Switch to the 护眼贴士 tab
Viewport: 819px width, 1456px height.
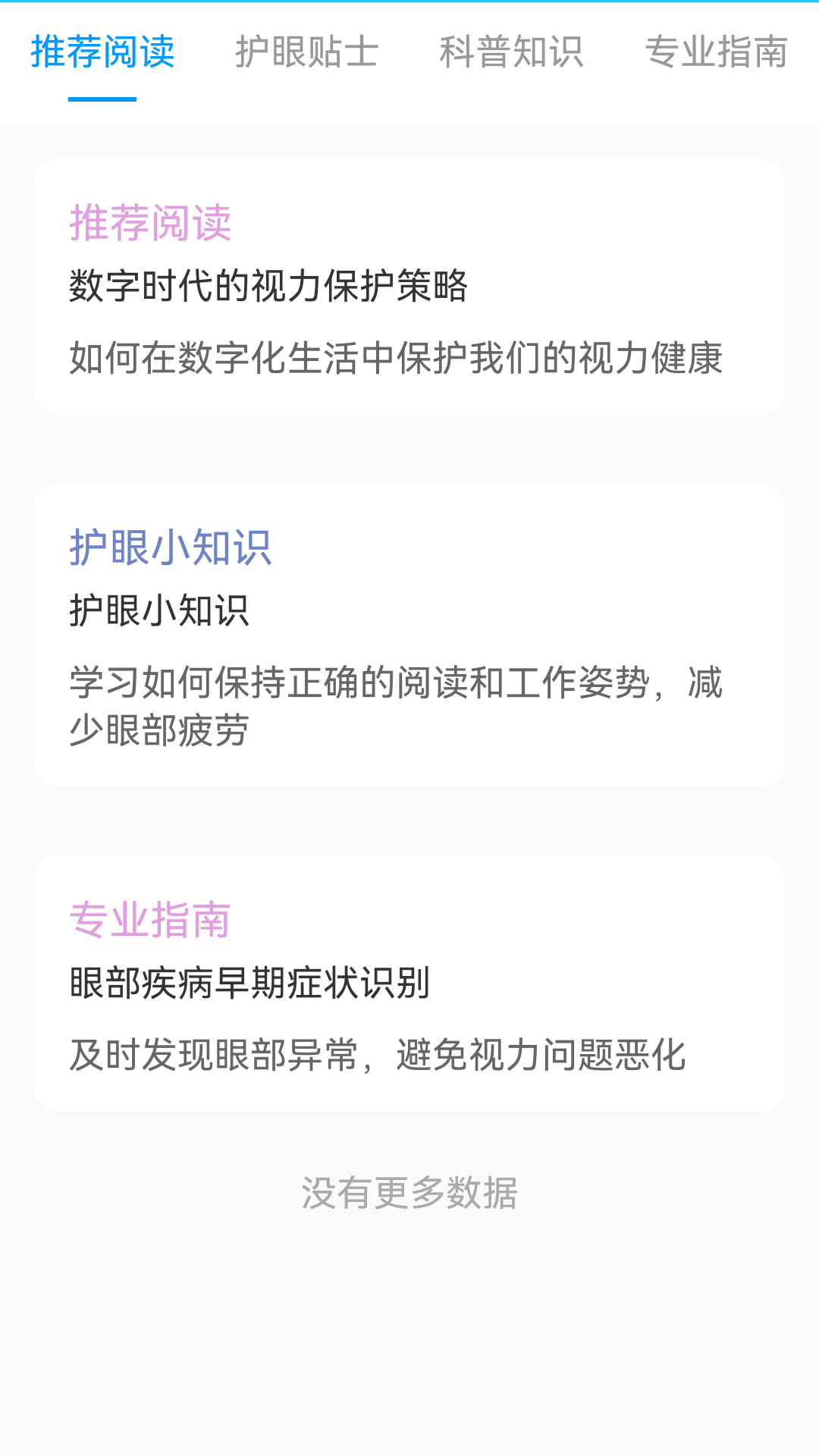(306, 52)
